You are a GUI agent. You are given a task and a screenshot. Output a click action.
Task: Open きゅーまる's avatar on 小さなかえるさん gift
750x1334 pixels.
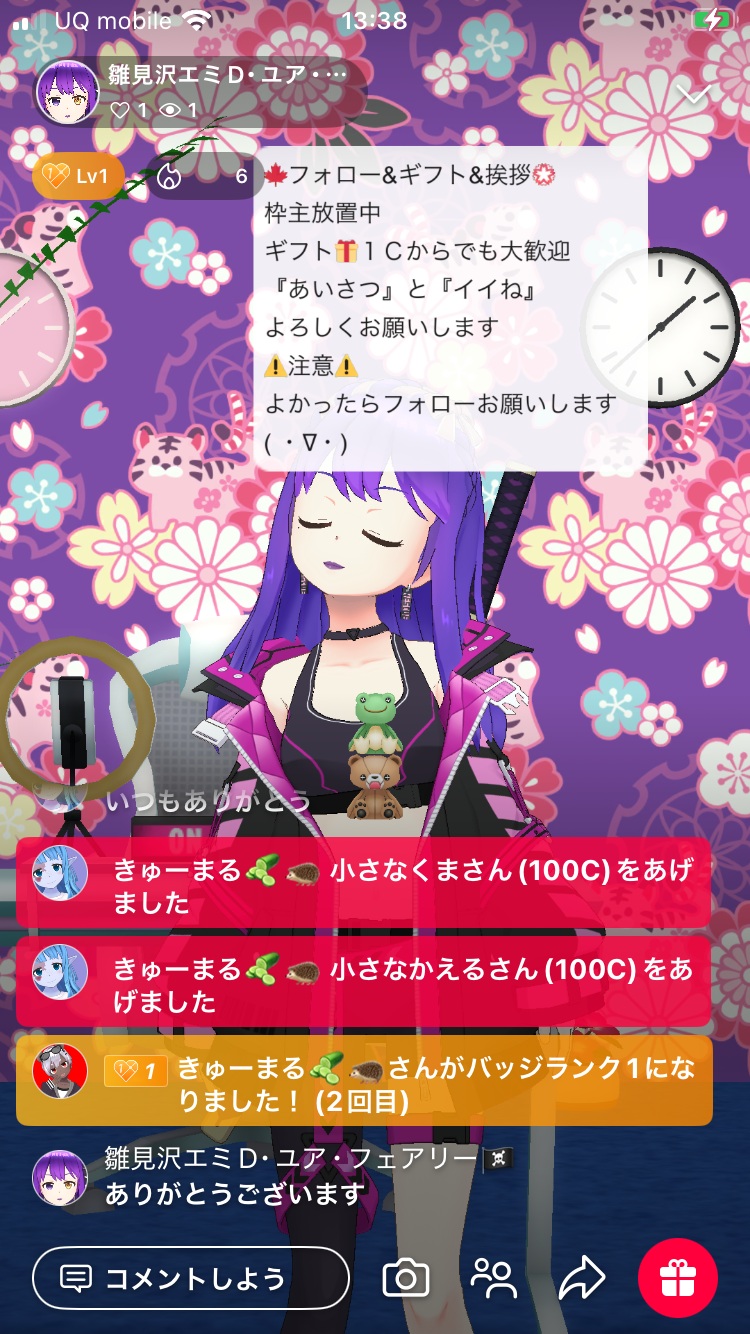[x=60, y=972]
